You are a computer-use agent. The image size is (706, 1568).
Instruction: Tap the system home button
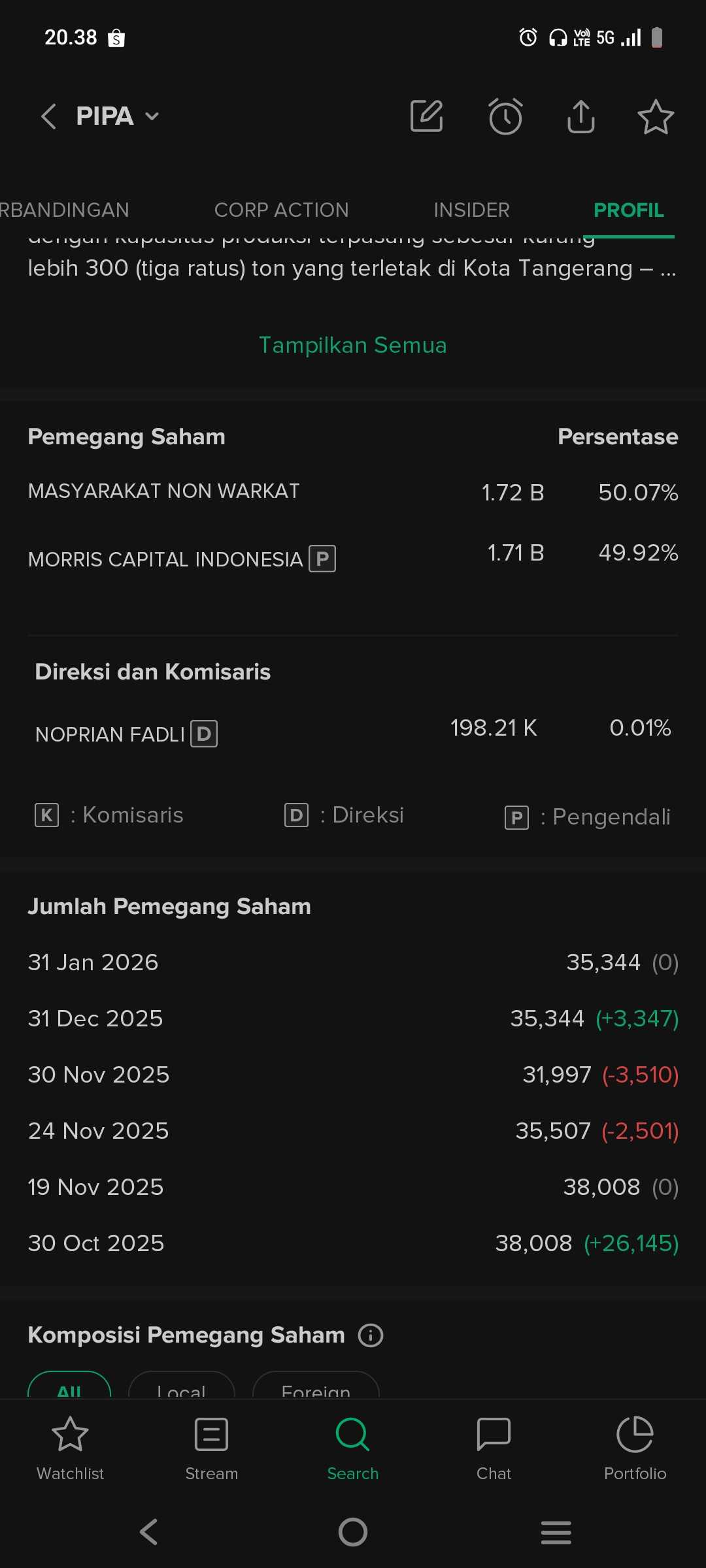[353, 1532]
